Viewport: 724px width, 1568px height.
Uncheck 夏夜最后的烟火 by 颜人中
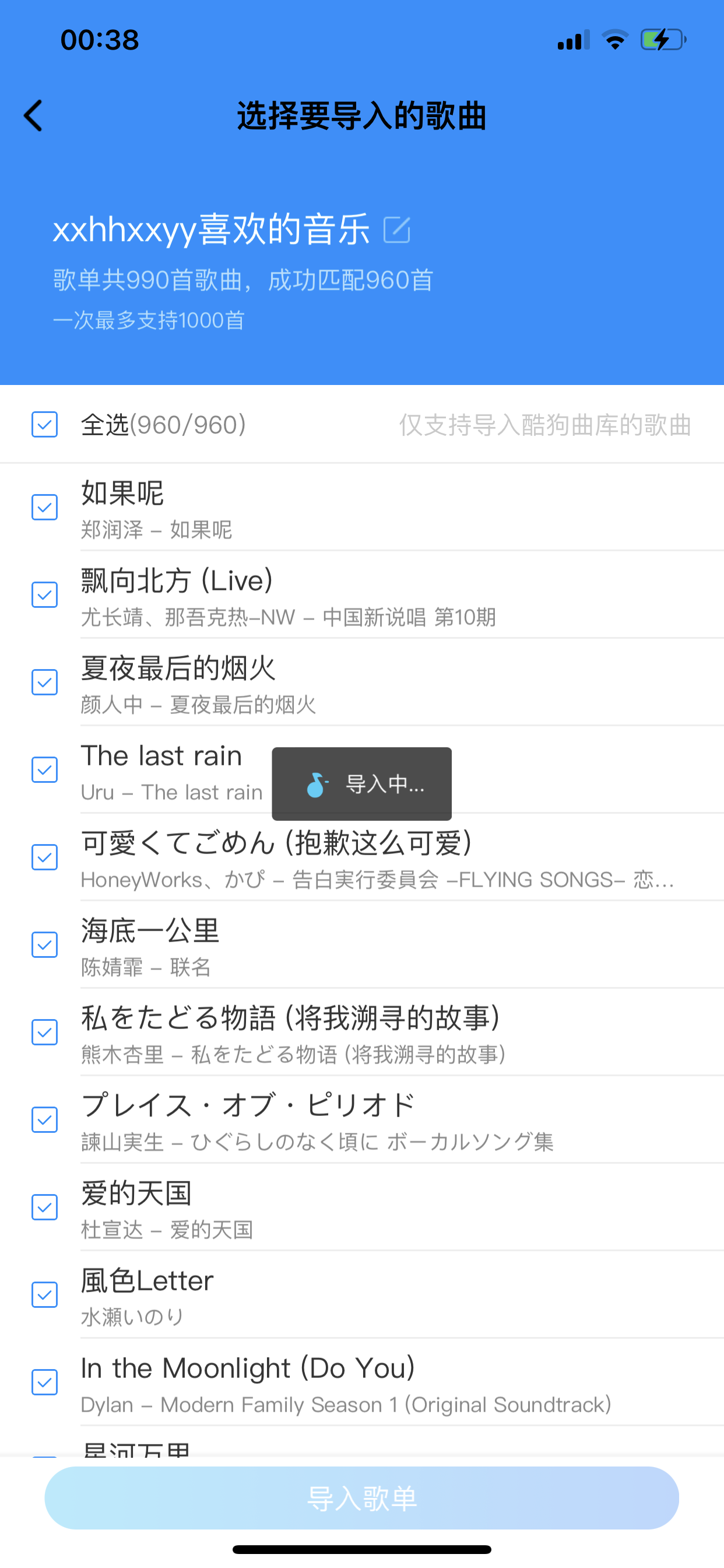[x=44, y=682]
